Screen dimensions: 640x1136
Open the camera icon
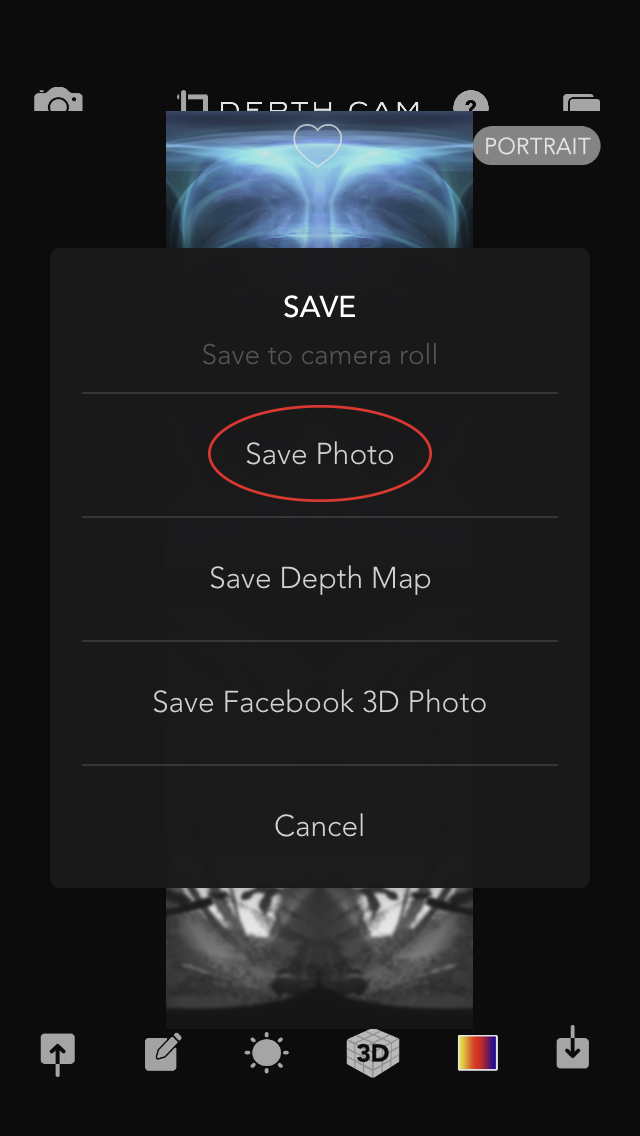(x=58, y=100)
